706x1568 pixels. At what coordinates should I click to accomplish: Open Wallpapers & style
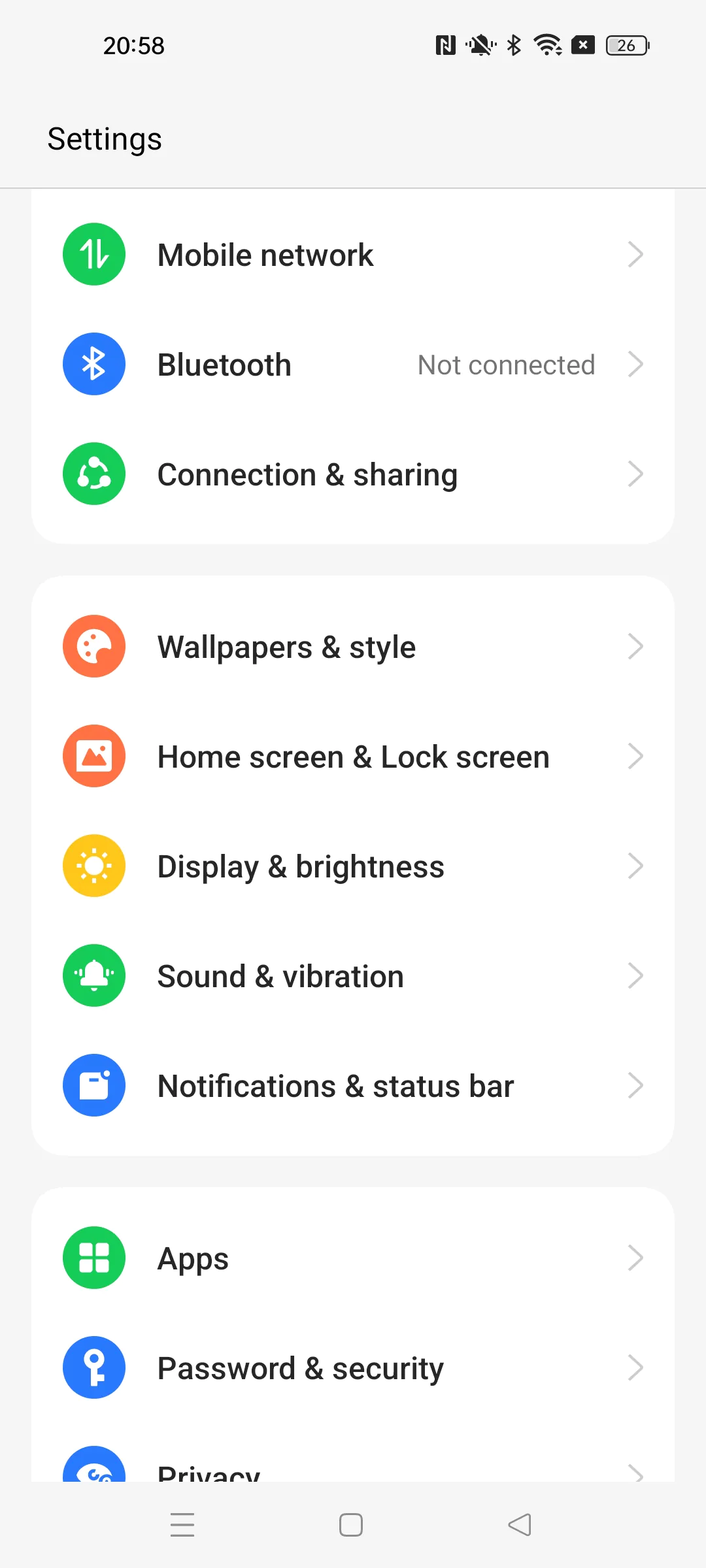(x=353, y=646)
